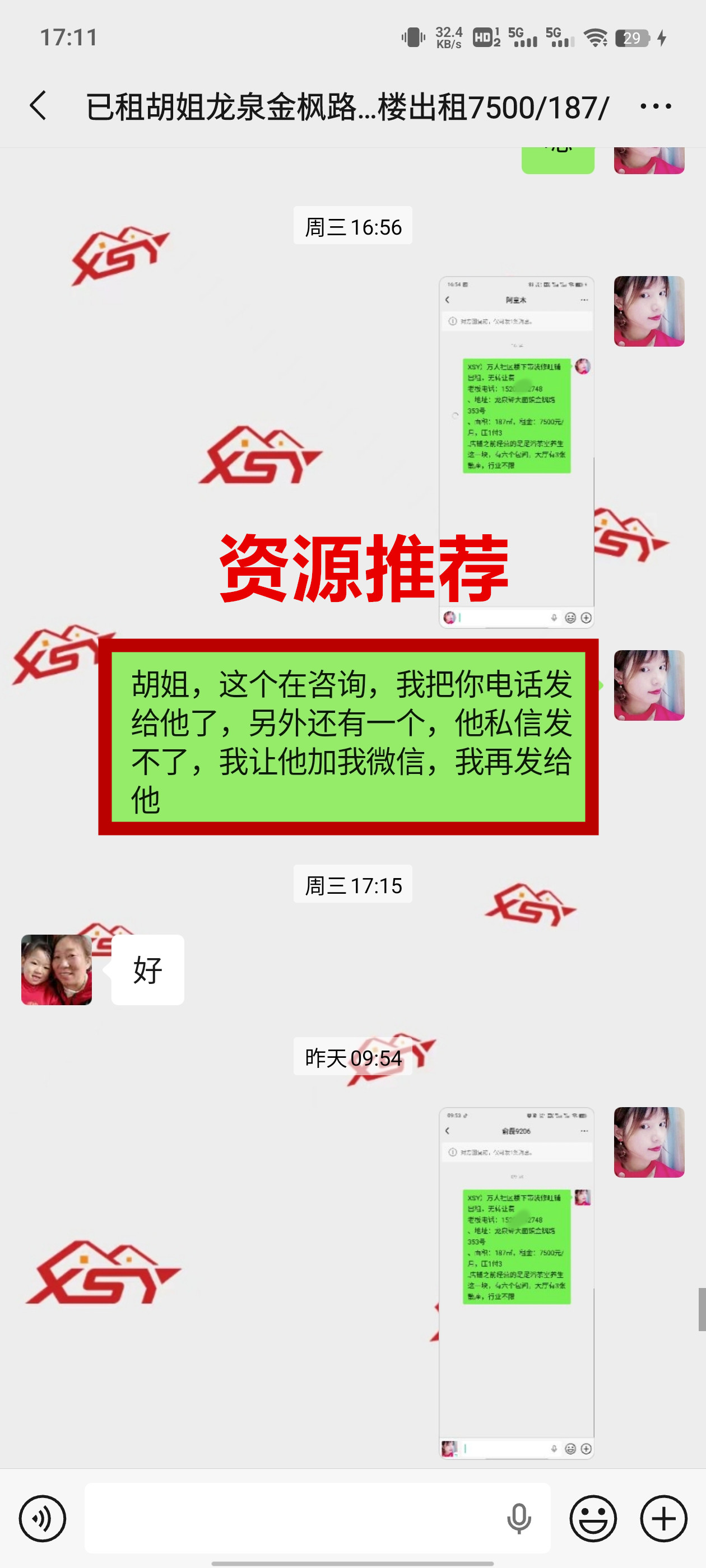Open screenshot image sent at 周三 16:56
706x1568 pixels.
pyautogui.click(x=516, y=452)
